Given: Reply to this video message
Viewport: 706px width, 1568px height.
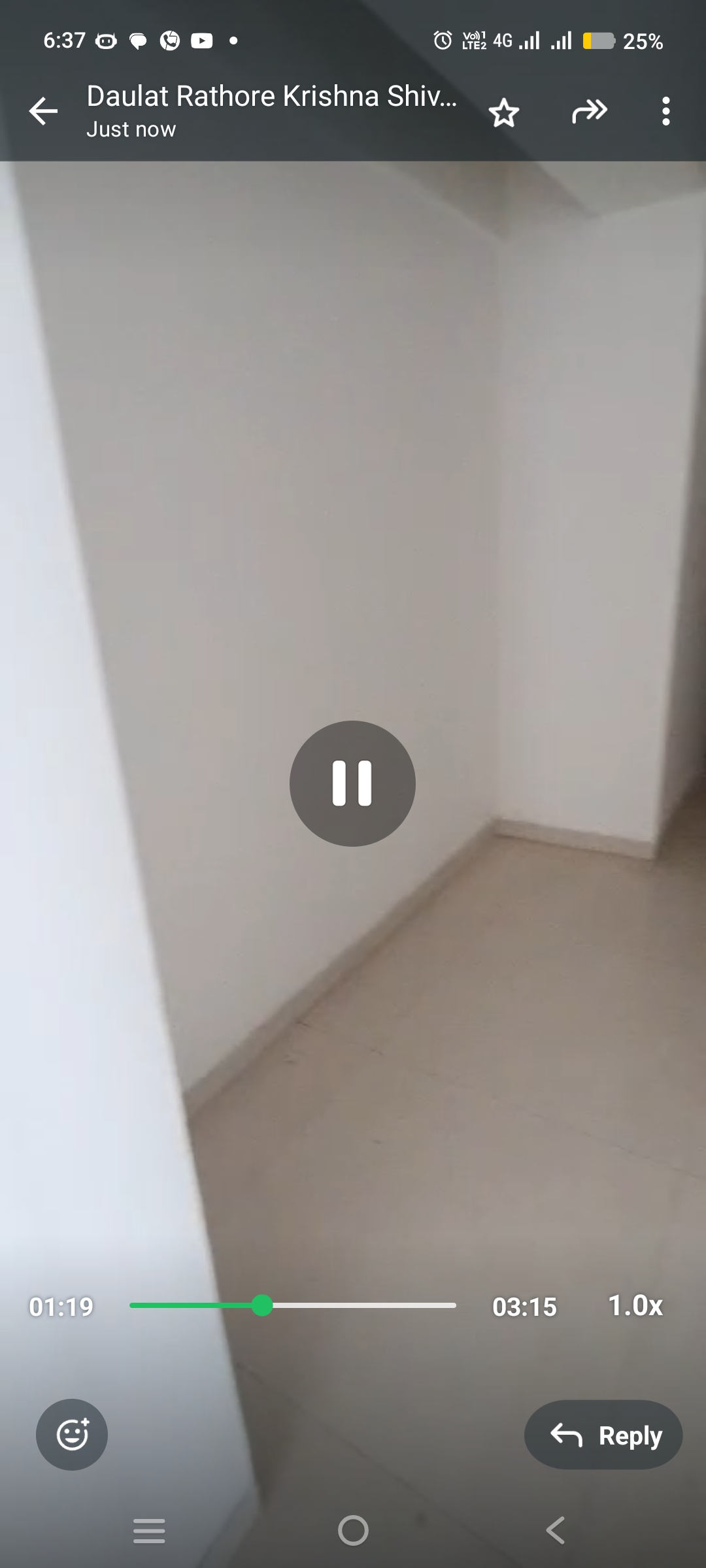Looking at the screenshot, I should [x=603, y=1435].
